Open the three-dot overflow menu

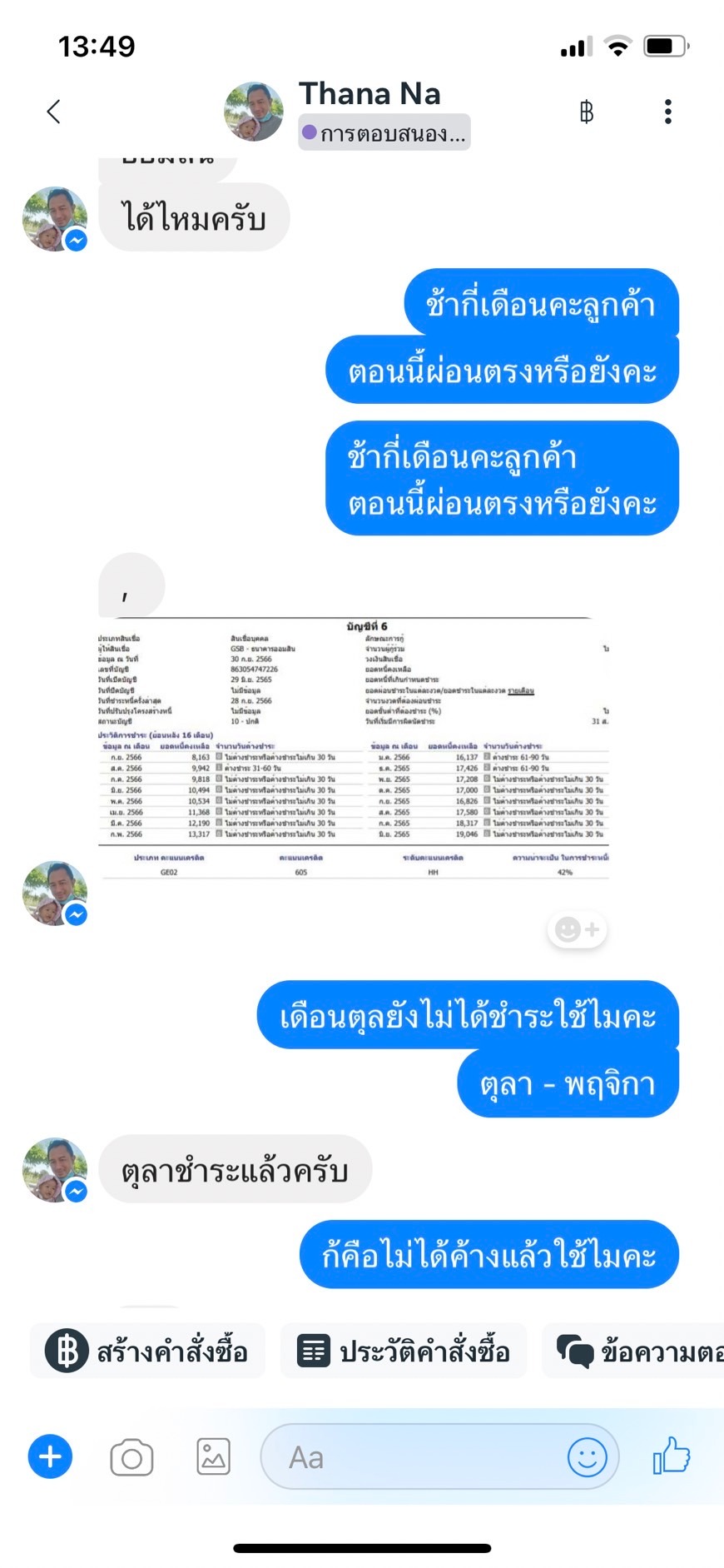667,112
